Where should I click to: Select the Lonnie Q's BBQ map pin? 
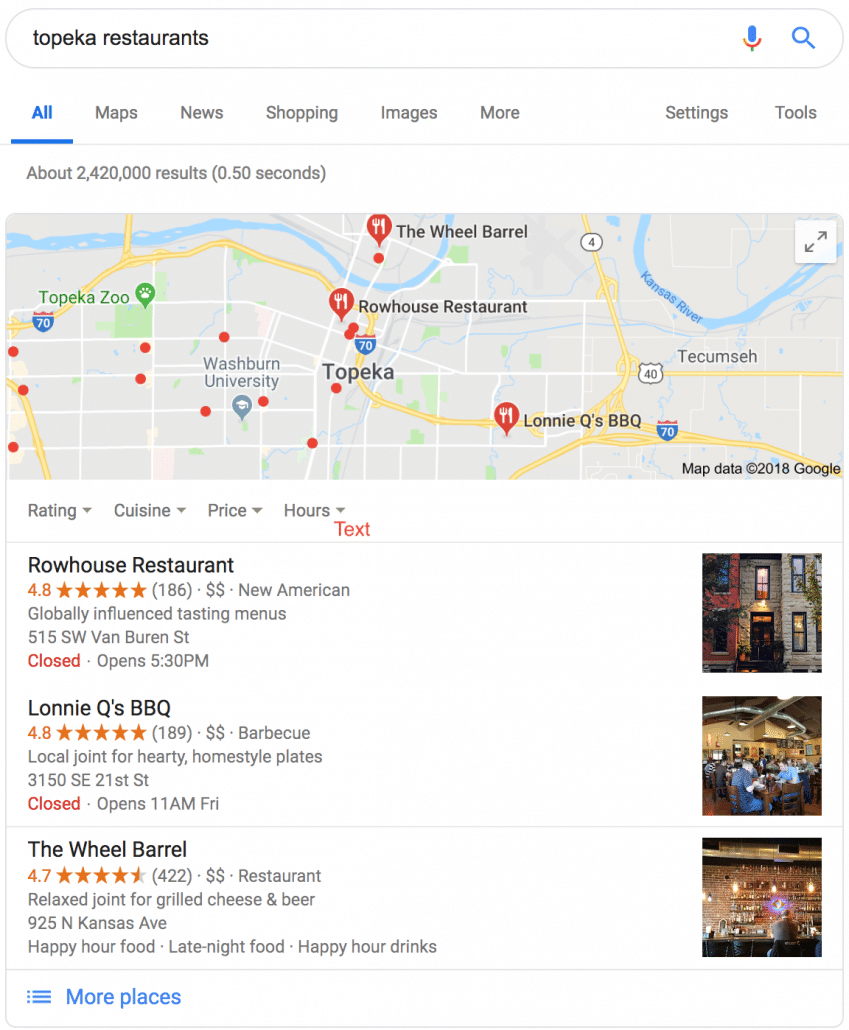[507, 417]
